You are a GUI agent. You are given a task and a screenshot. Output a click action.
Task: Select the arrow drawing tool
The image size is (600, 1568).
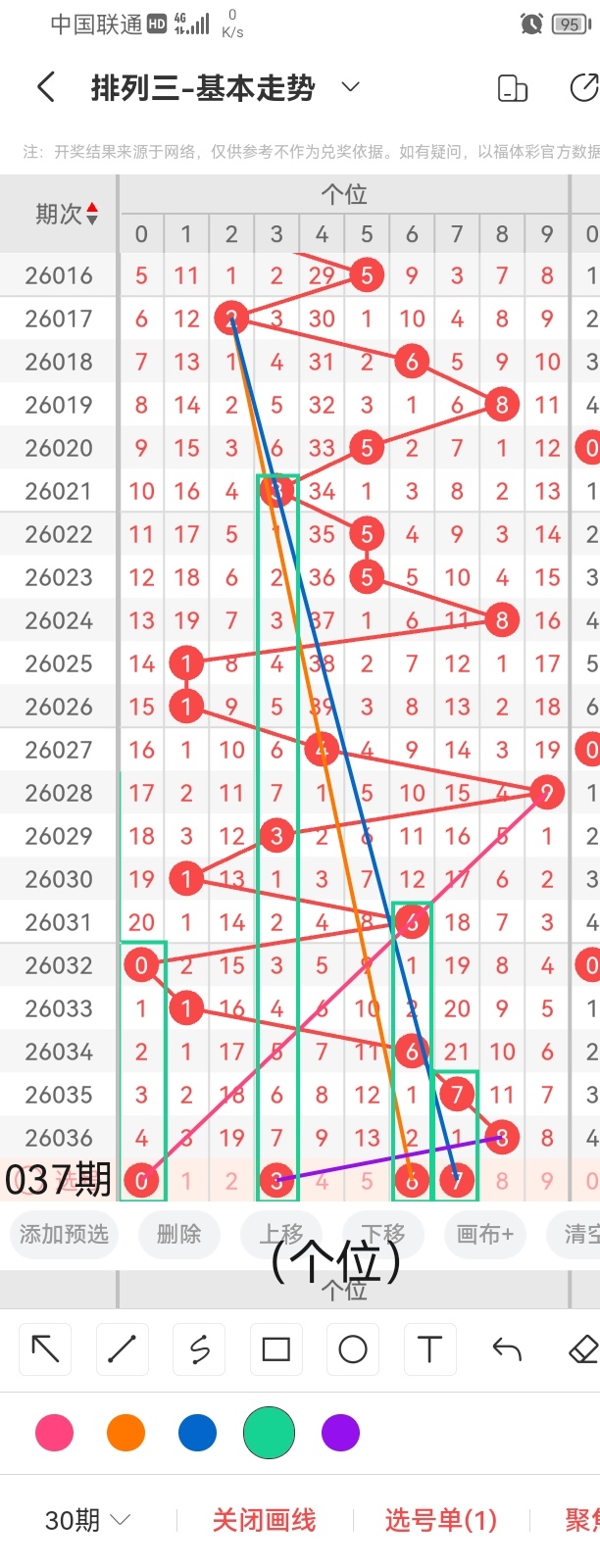(46, 1349)
